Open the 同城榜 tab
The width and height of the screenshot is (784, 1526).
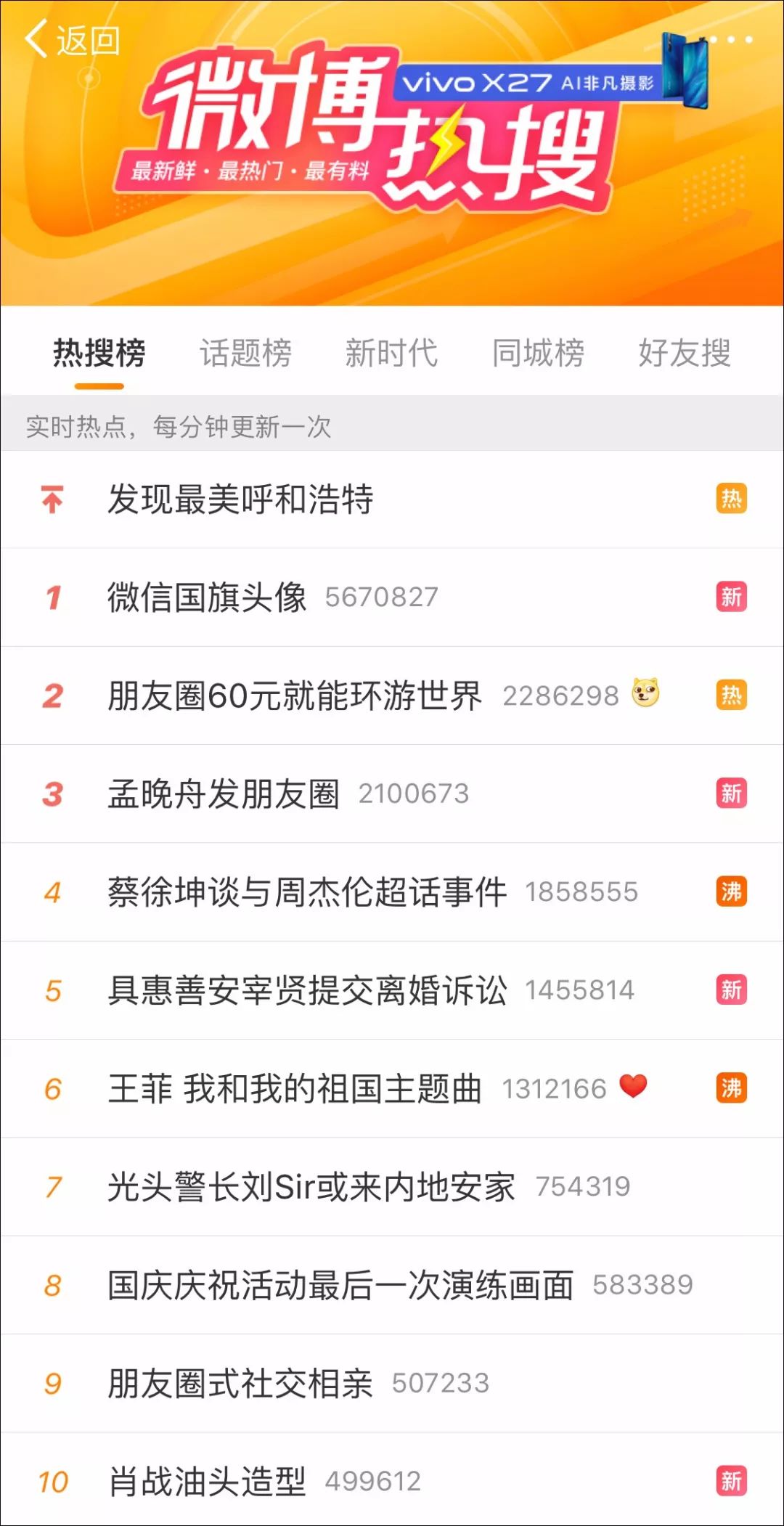tap(538, 354)
